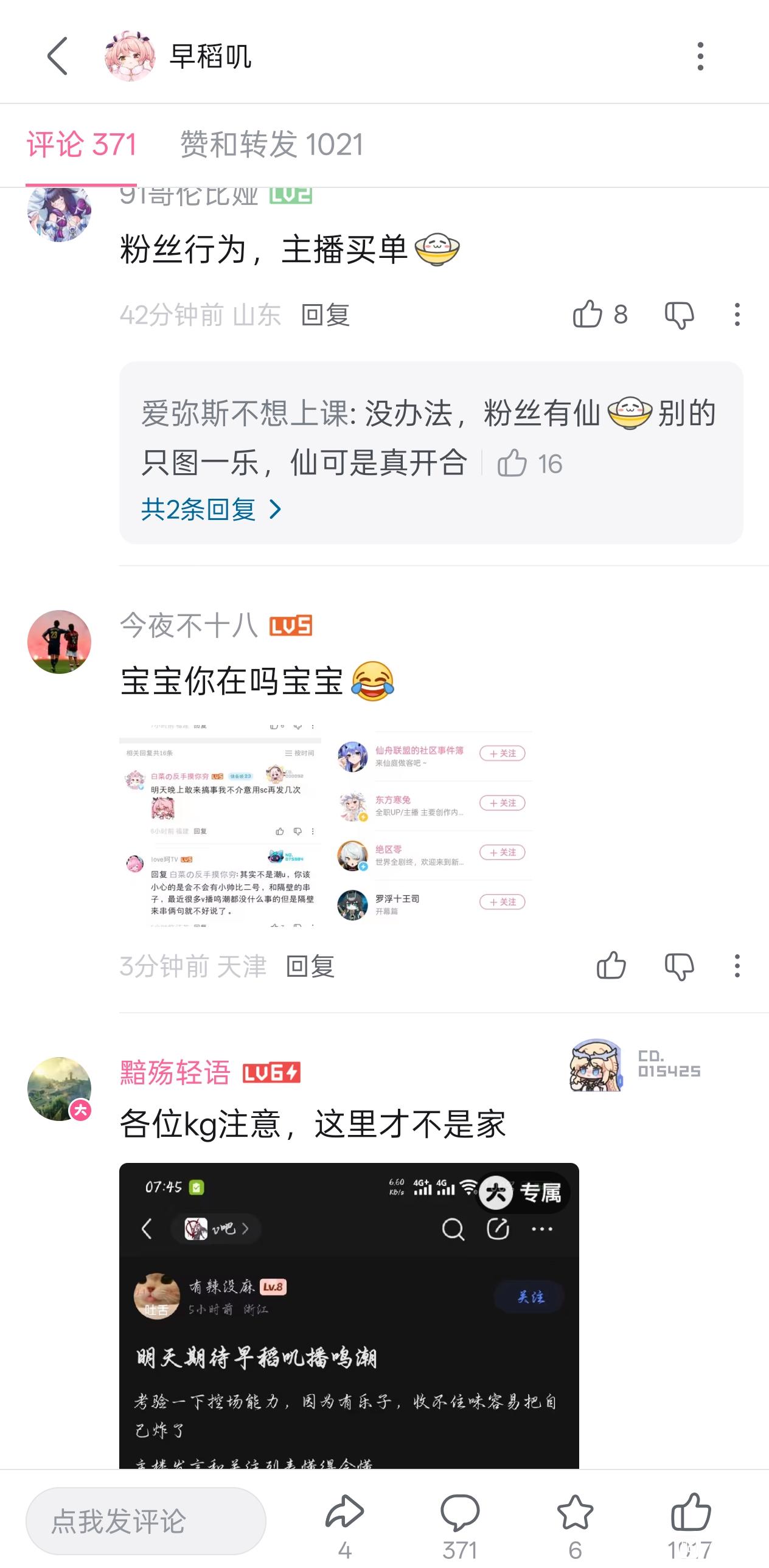Dislike the comment 粉丝行为，主播买单

679,314
